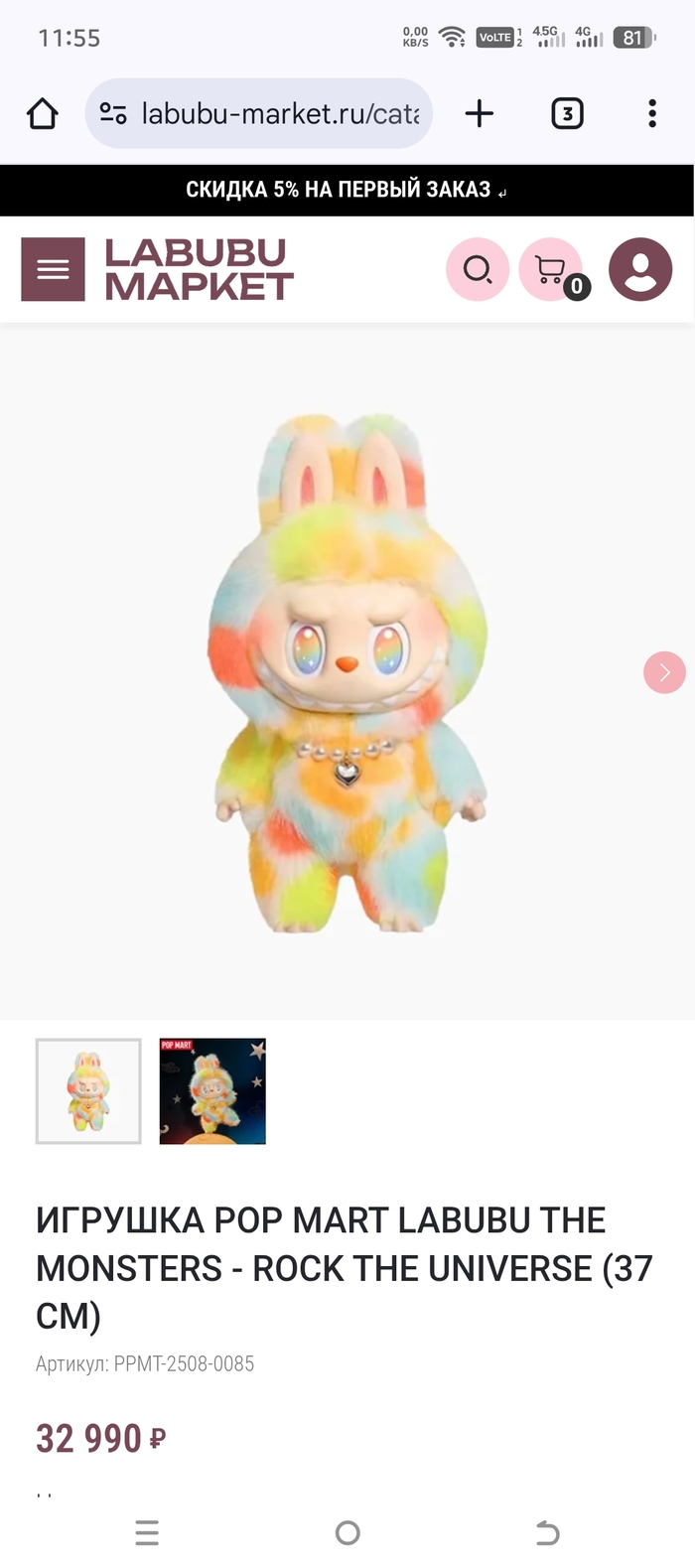Go back with the system back button
Viewport: 695px width, 1568px height.
[x=547, y=1532]
